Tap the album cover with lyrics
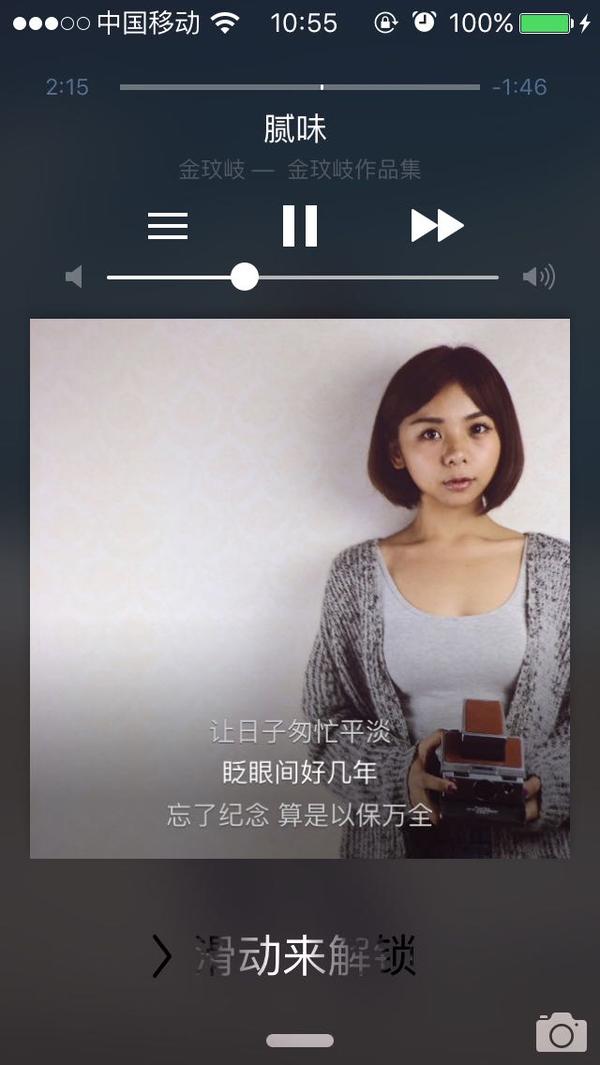This screenshot has height=1065, width=600. coord(300,588)
